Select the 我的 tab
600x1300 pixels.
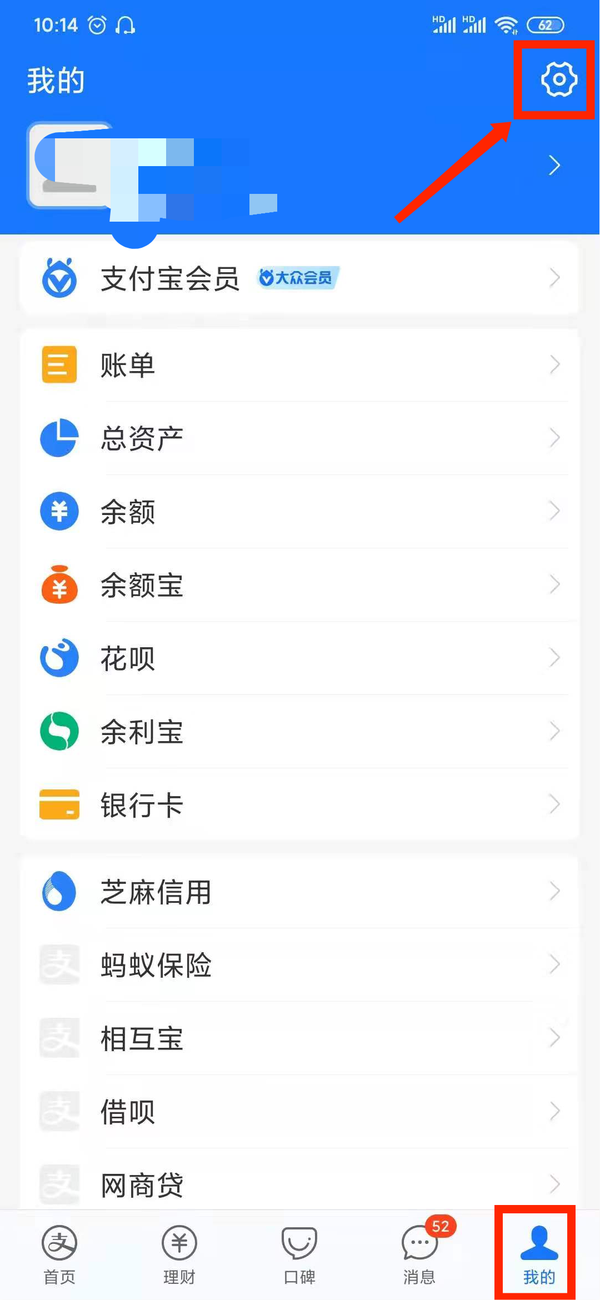(539, 1255)
